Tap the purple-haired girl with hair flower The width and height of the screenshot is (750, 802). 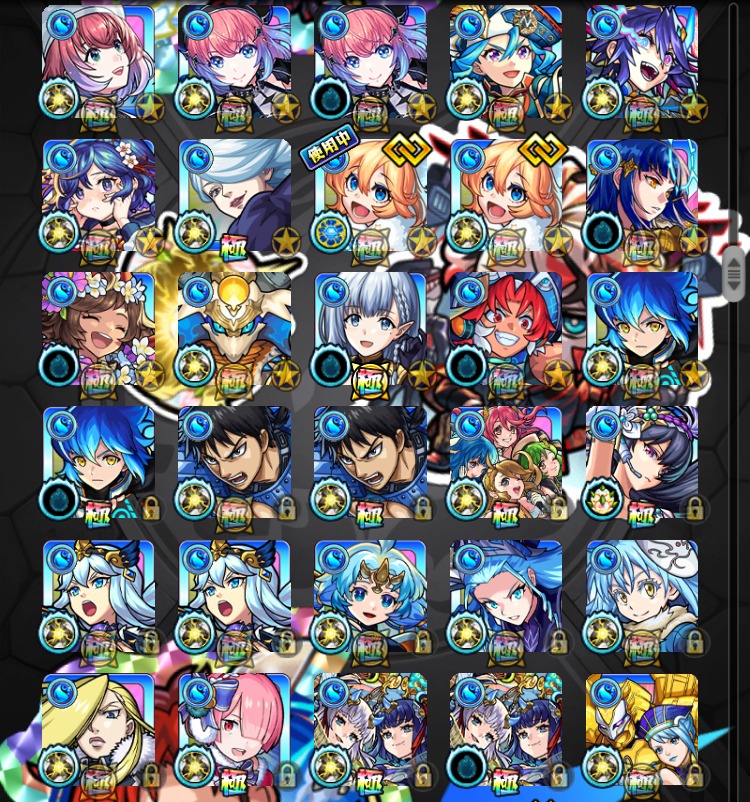click(x=98, y=197)
